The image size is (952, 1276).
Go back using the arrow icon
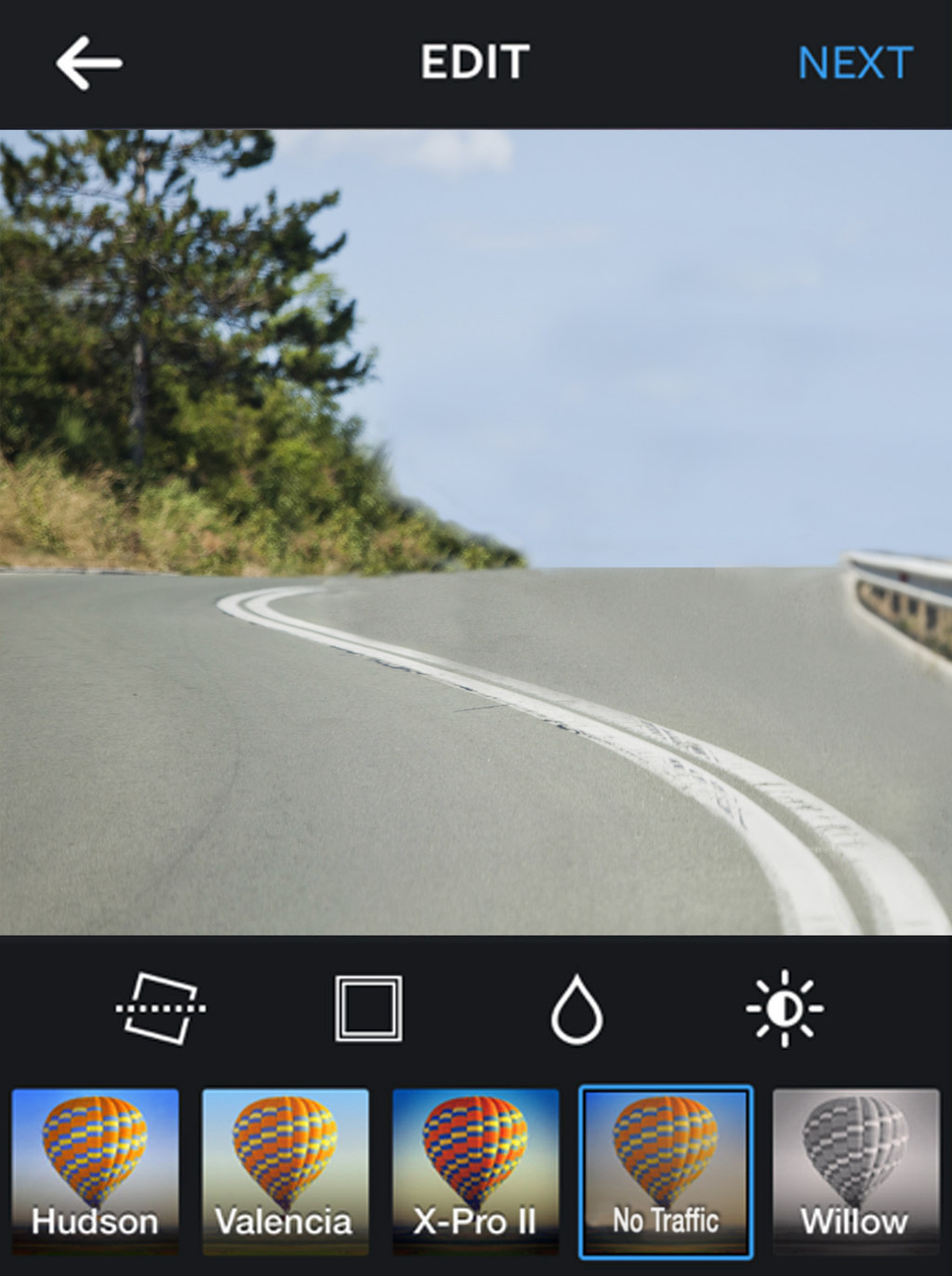tap(88, 63)
